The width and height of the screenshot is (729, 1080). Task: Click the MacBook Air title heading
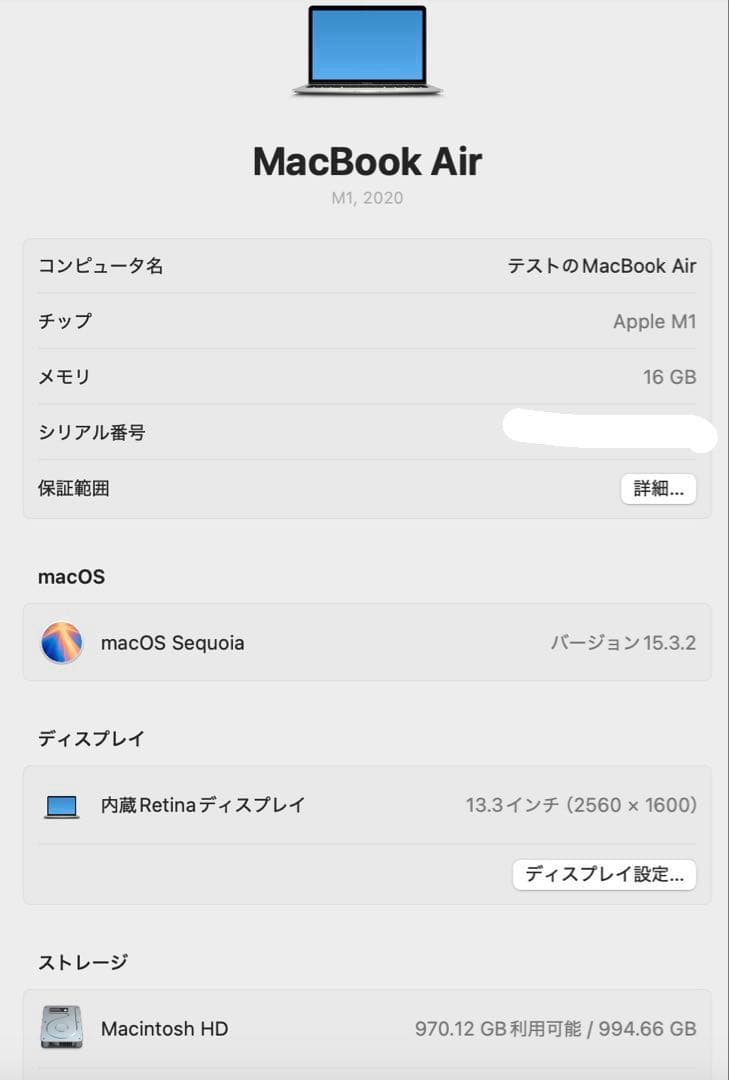(365, 161)
